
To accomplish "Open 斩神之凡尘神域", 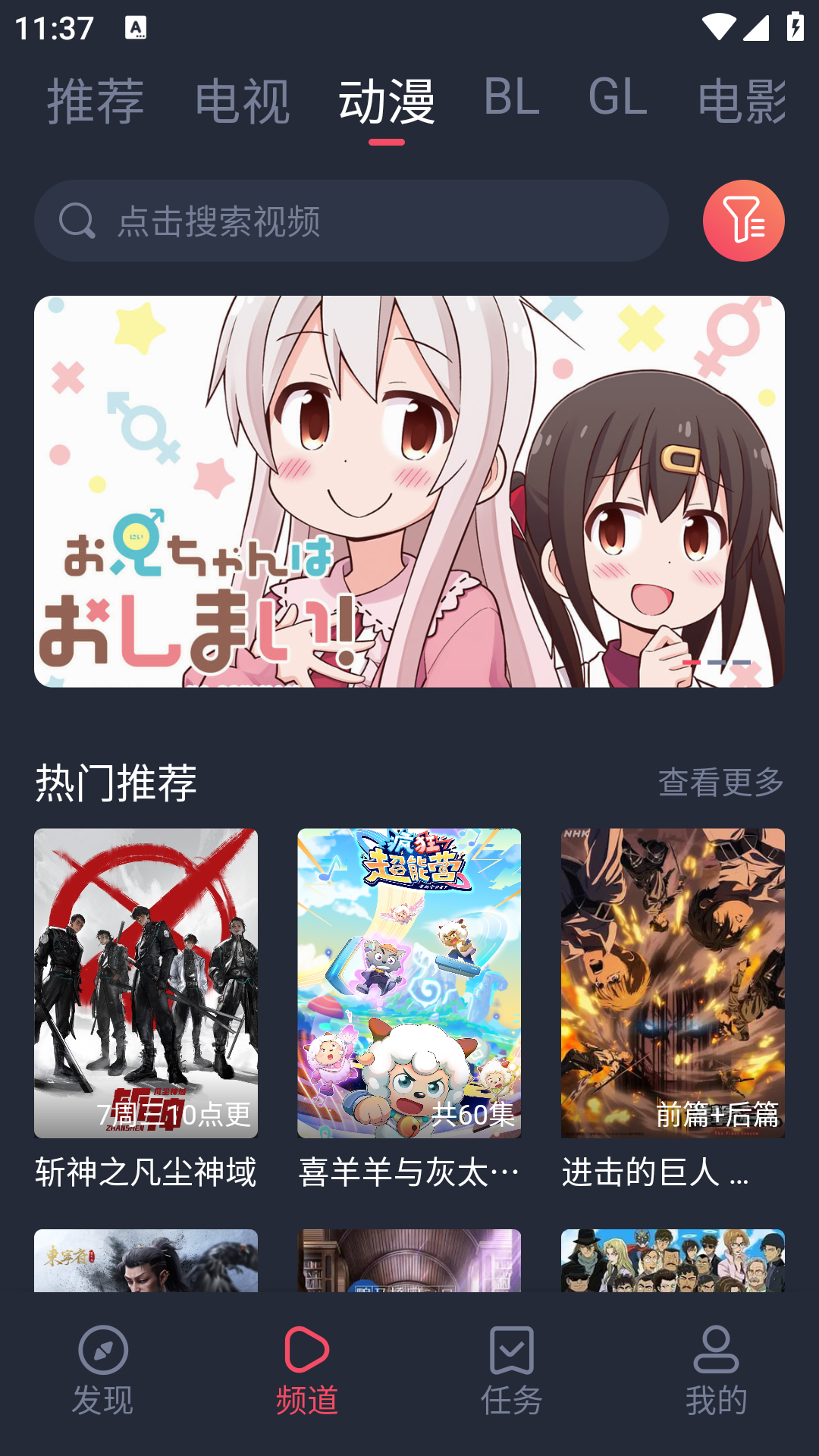I will (x=146, y=1009).
